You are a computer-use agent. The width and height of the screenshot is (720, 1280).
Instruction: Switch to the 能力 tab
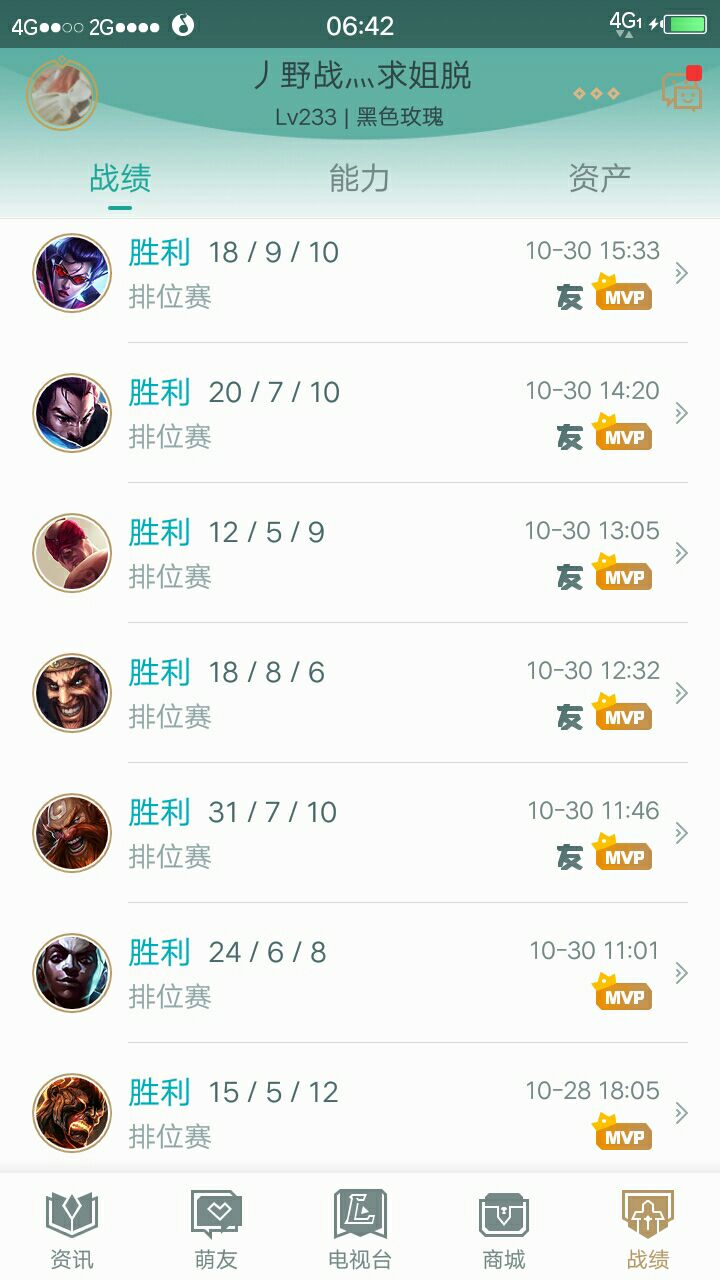click(x=359, y=179)
